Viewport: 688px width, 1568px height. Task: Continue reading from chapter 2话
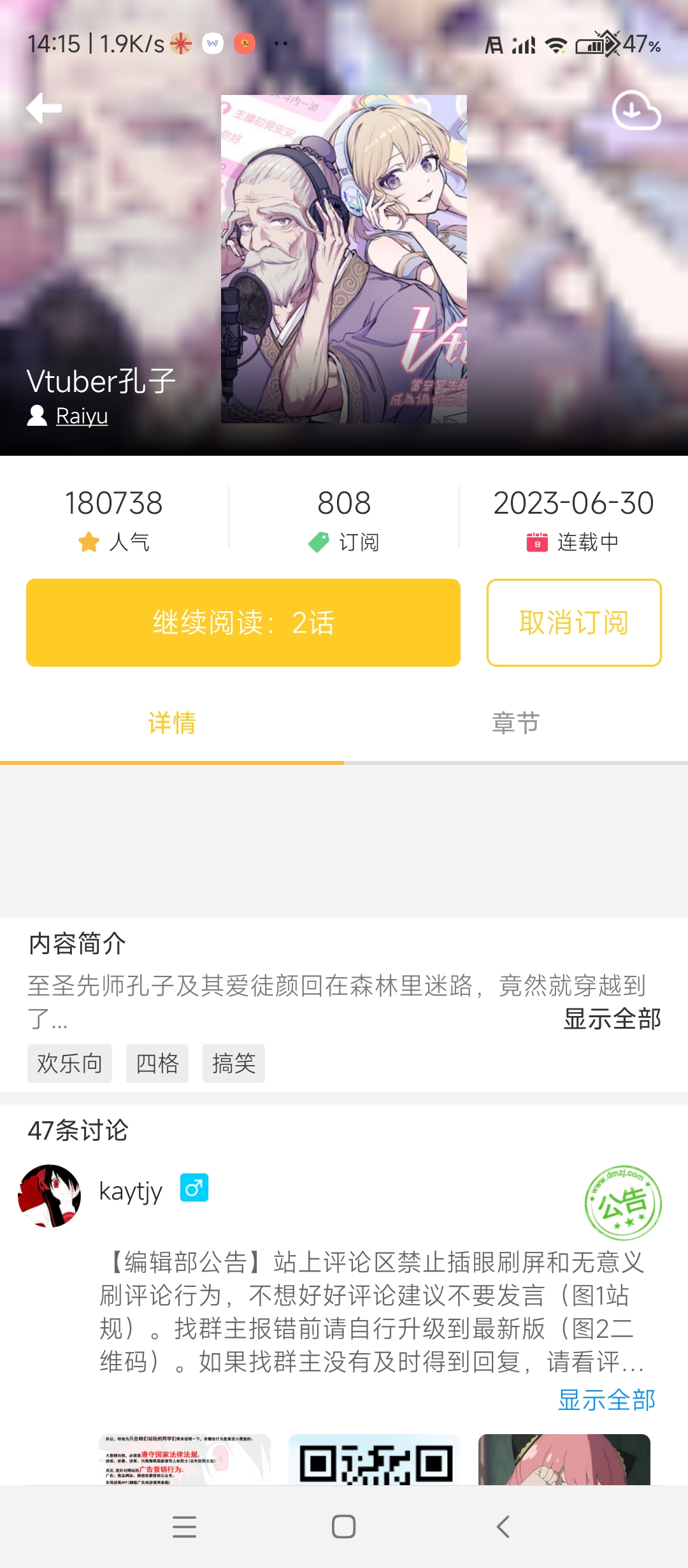(243, 623)
